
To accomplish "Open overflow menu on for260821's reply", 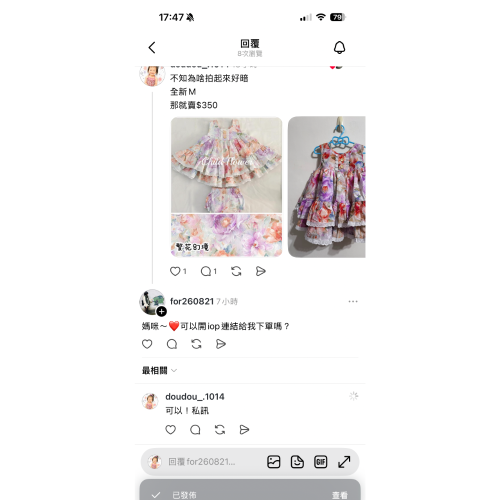I will pyautogui.click(x=353, y=301).
